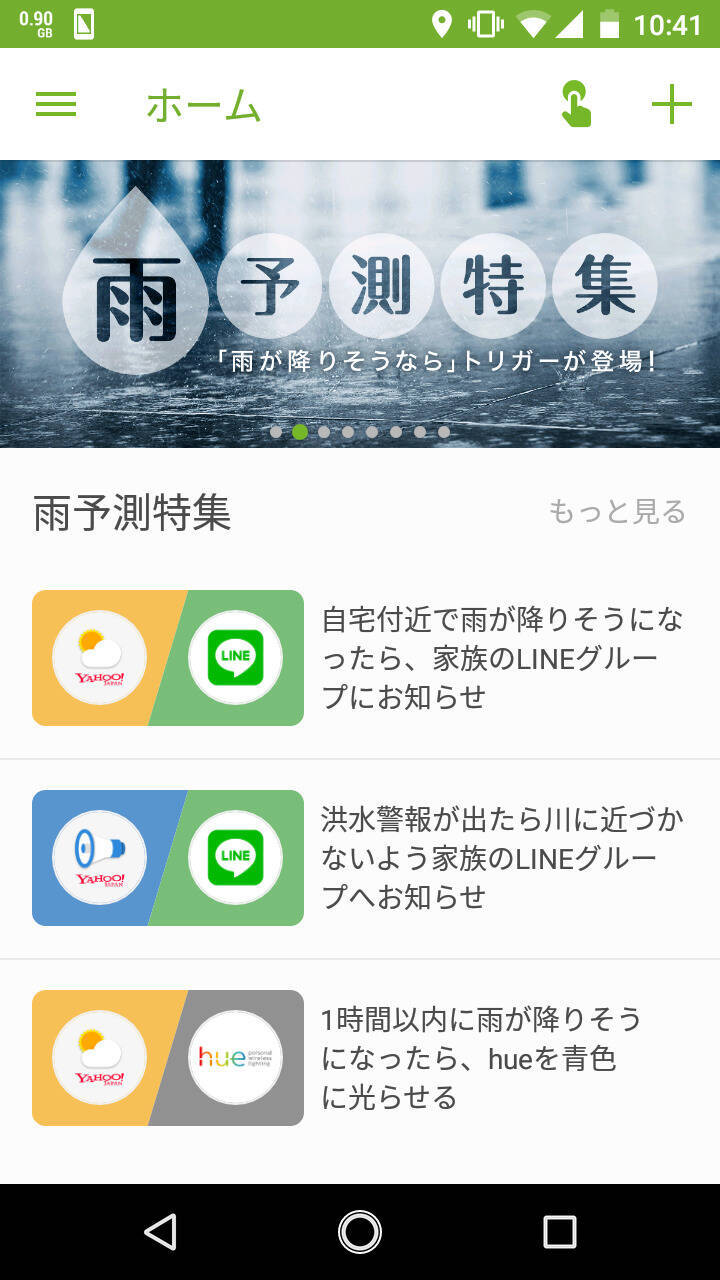Tap the hand touch icon in app bar
The width and height of the screenshot is (720, 1280).
click(x=575, y=104)
